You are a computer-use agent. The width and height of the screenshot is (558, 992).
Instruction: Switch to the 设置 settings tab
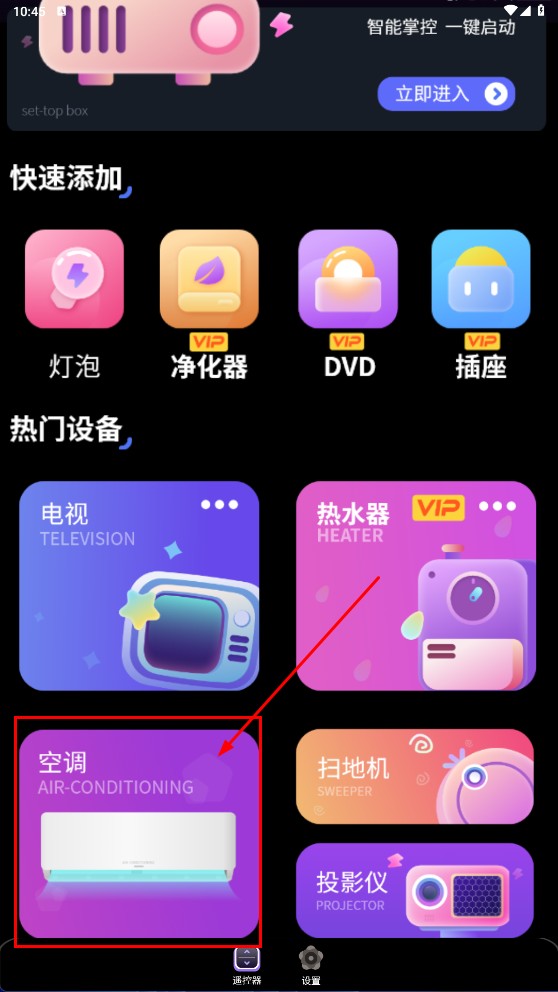click(311, 966)
